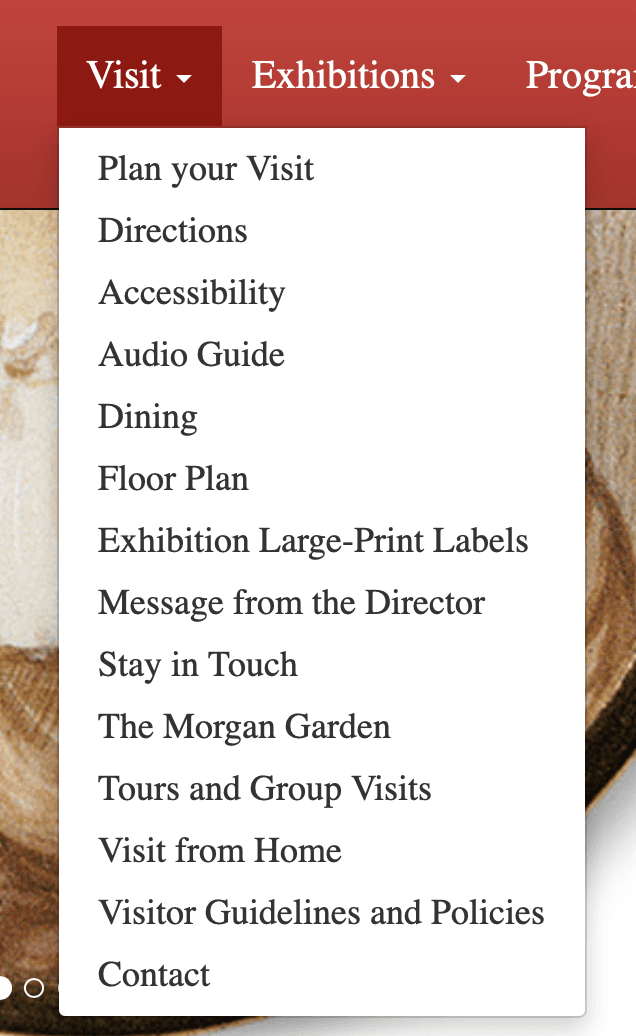
Task: Open the Stay in Touch page
Action: pos(197,665)
